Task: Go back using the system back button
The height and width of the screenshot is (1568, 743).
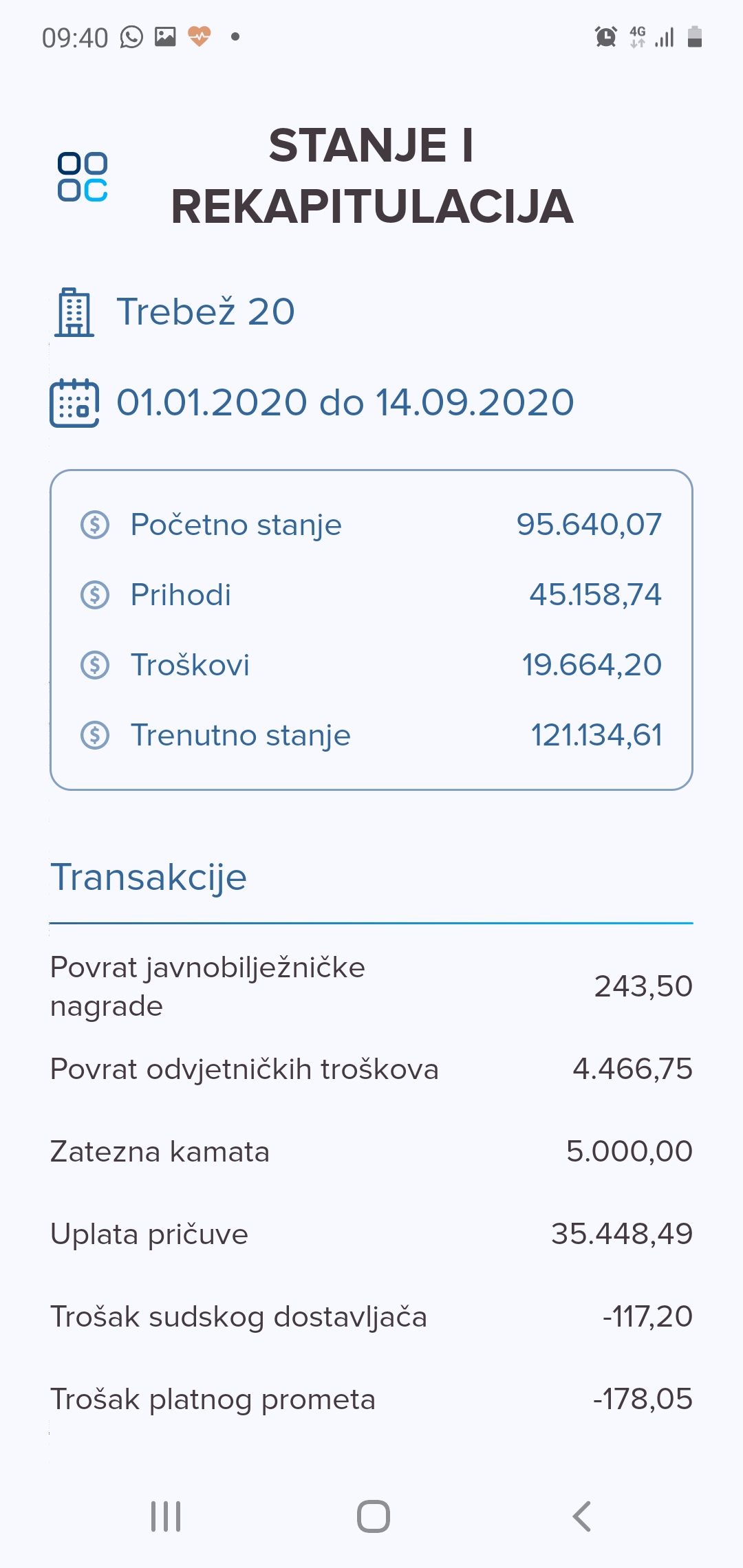Action: pos(582,1516)
